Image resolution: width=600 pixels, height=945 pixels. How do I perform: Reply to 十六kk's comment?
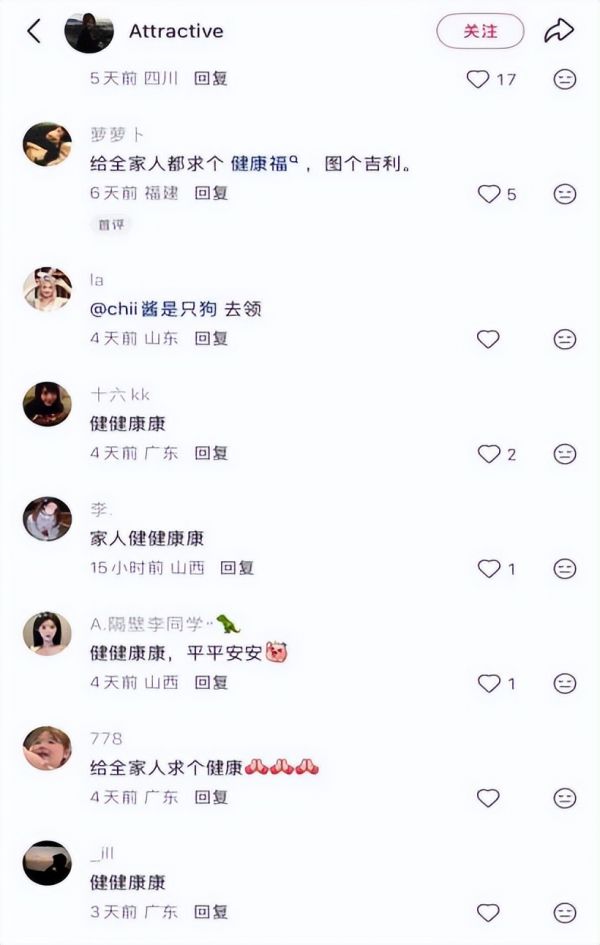coord(211,453)
